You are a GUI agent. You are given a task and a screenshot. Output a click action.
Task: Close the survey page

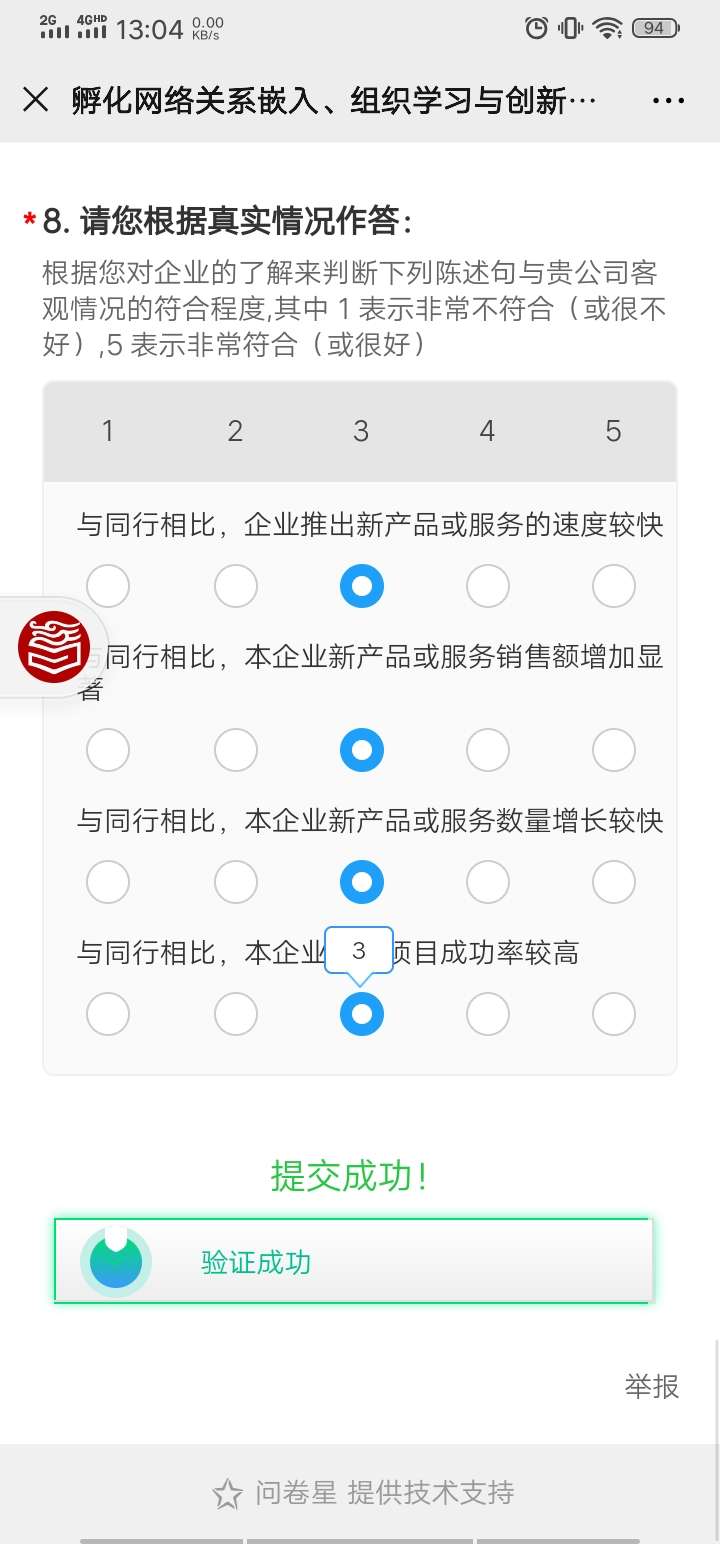coord(35,100)
